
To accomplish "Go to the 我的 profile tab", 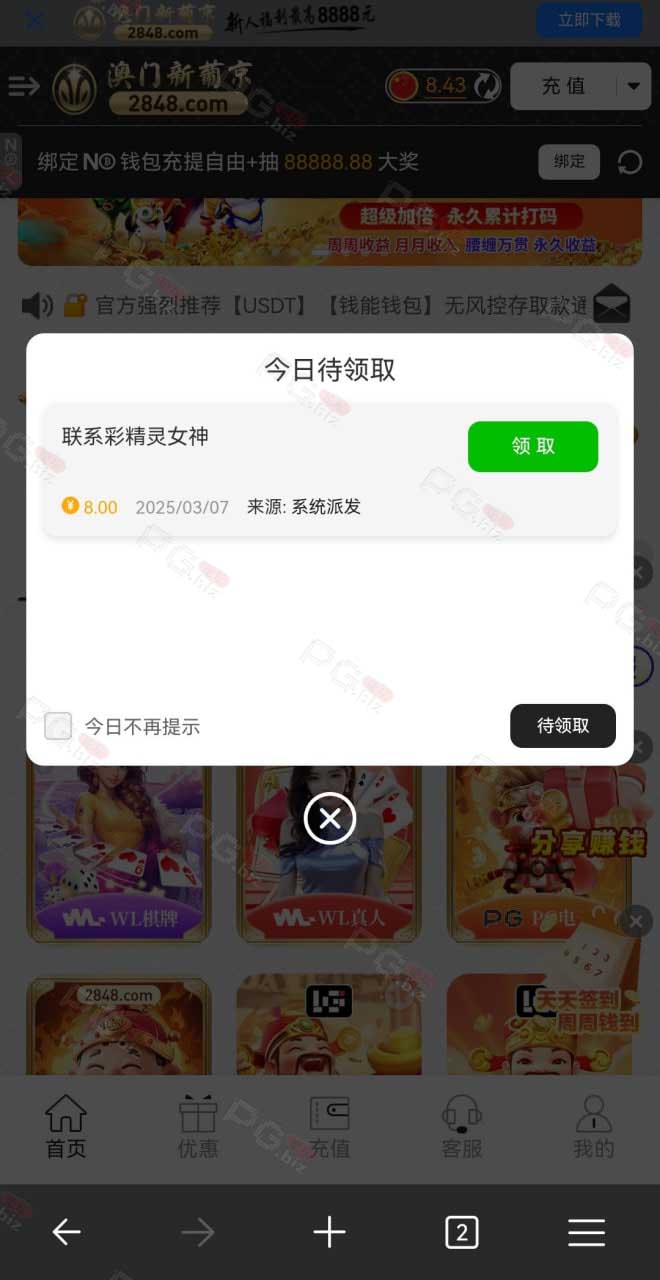I will coord(594,1128).
